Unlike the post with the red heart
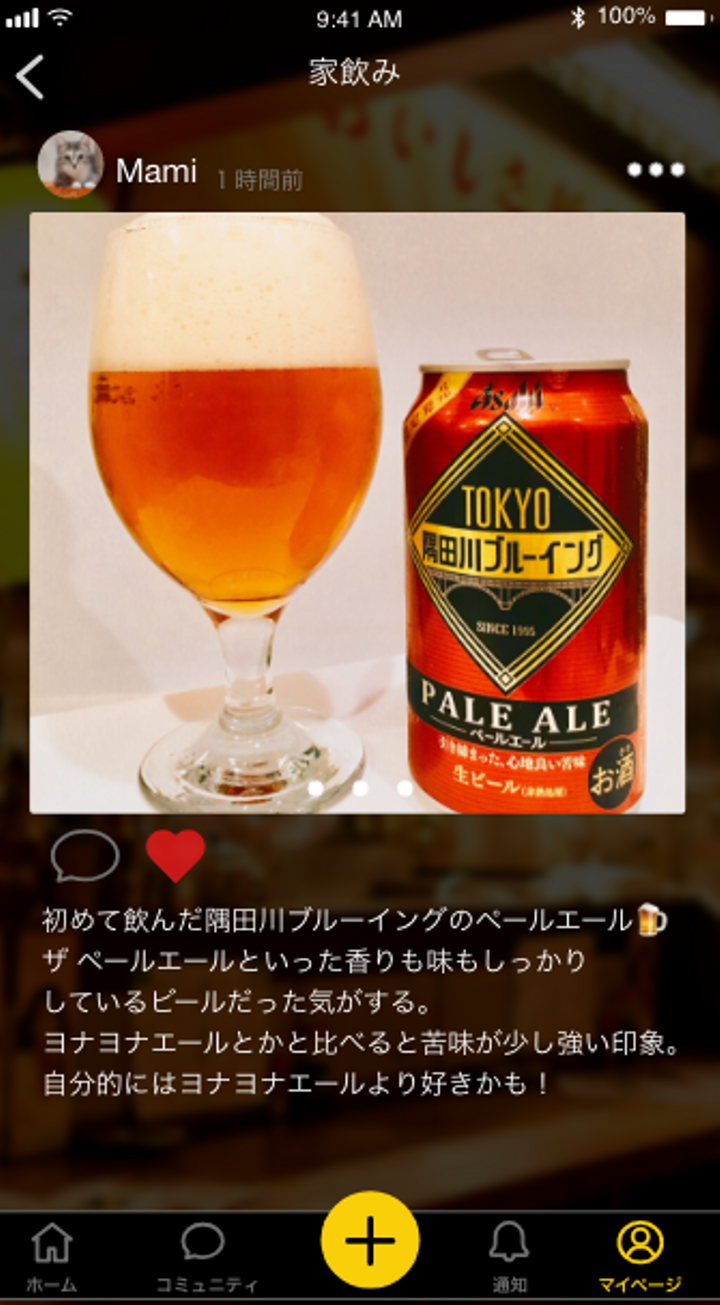This screenshot has width=720, height=1305. [175, 856]
